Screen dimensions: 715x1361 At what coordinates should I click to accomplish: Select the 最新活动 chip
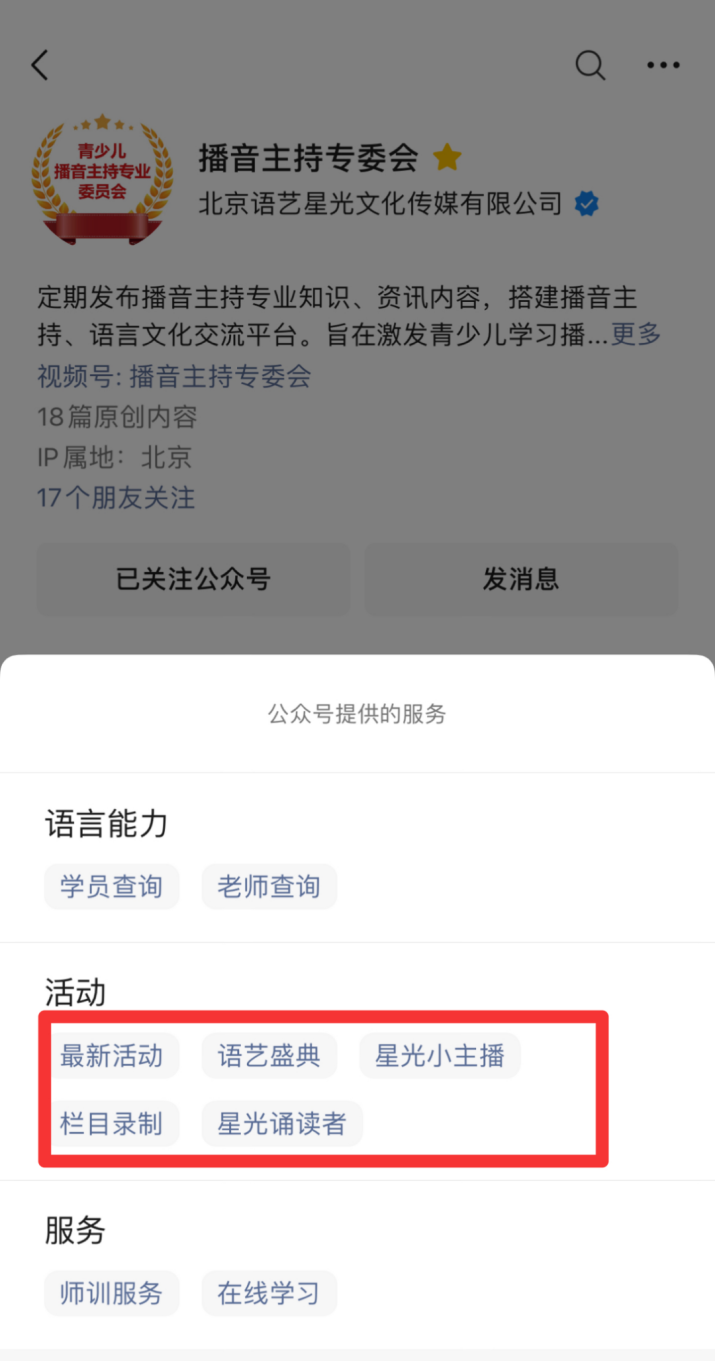click(111, 1056)
